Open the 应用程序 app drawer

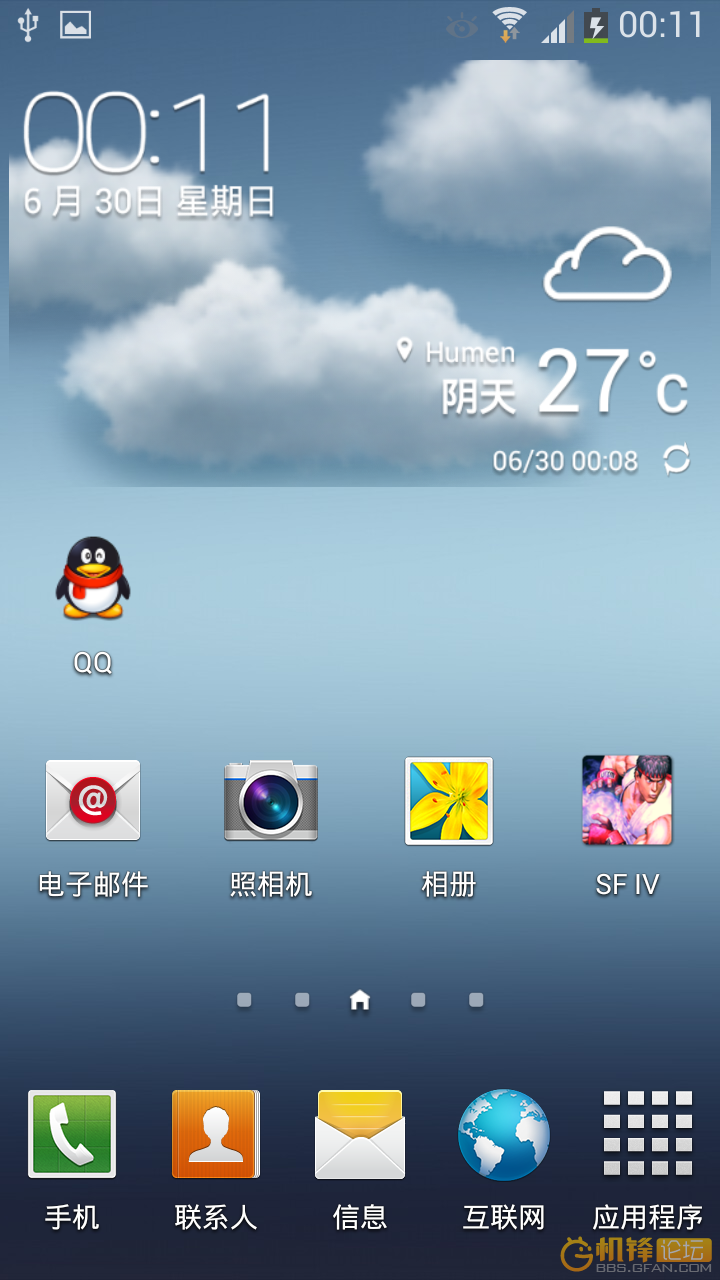click(648, 1134)
